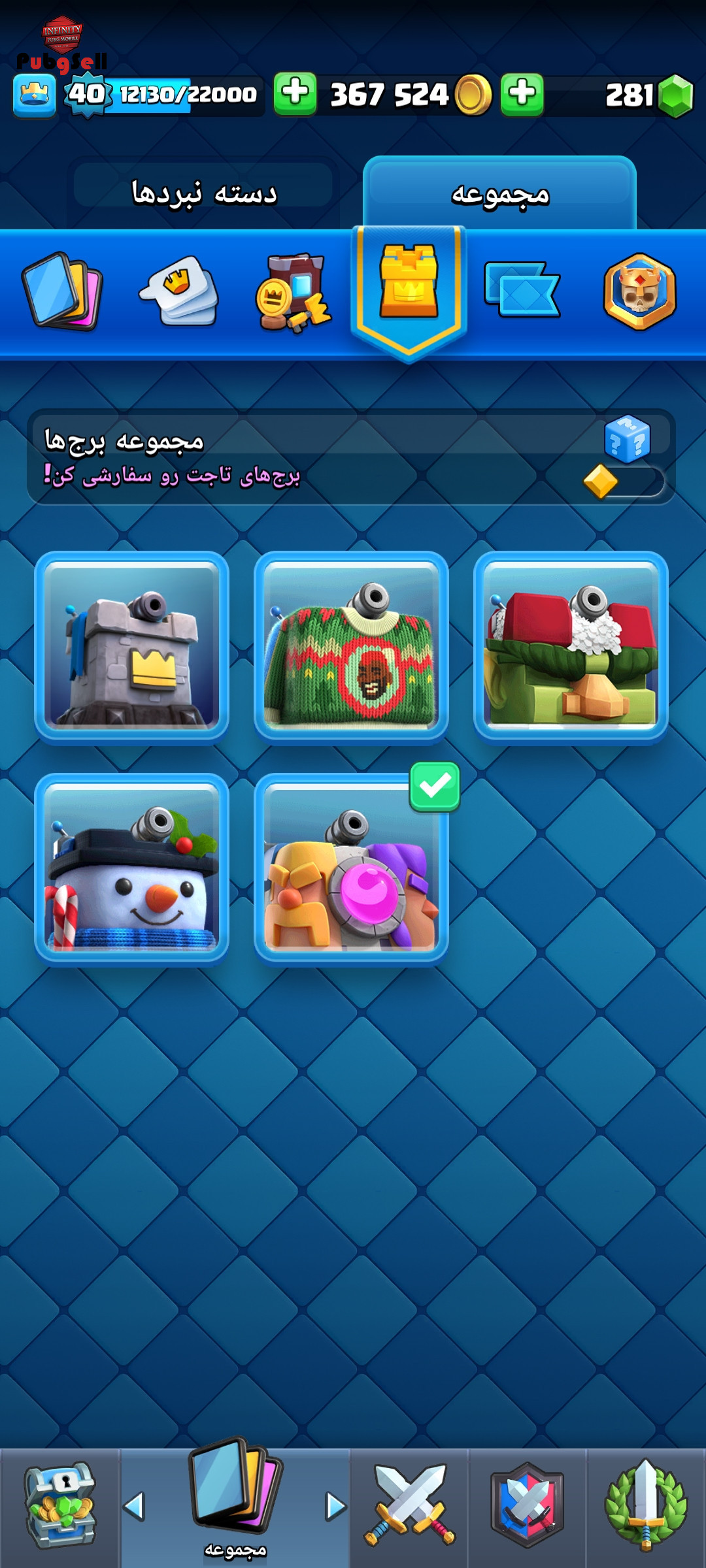Select the green Christmas sweater tower skin
This screenshot has width=706, height=1568.
click(351, 646)
